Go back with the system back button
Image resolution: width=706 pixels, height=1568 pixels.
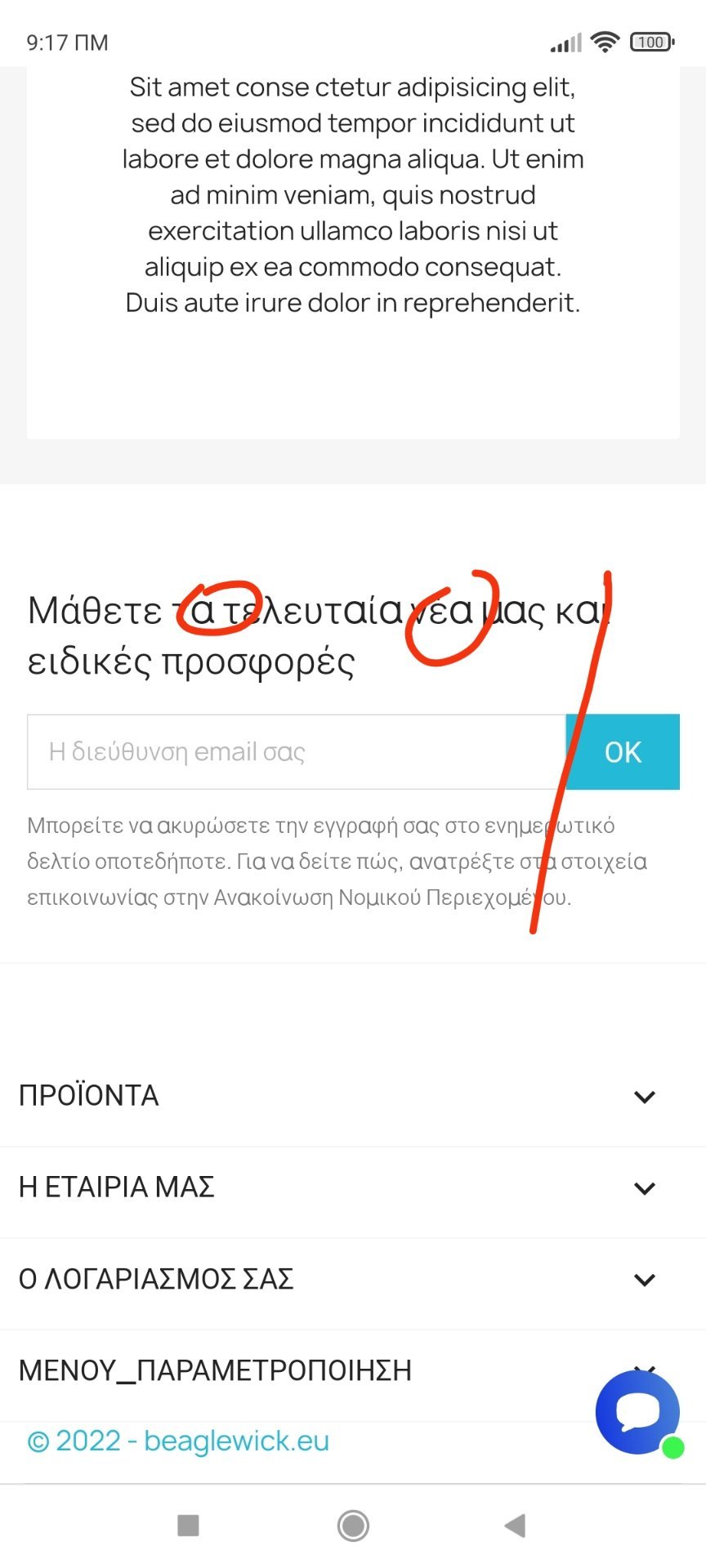click(x=515, y=1525)
